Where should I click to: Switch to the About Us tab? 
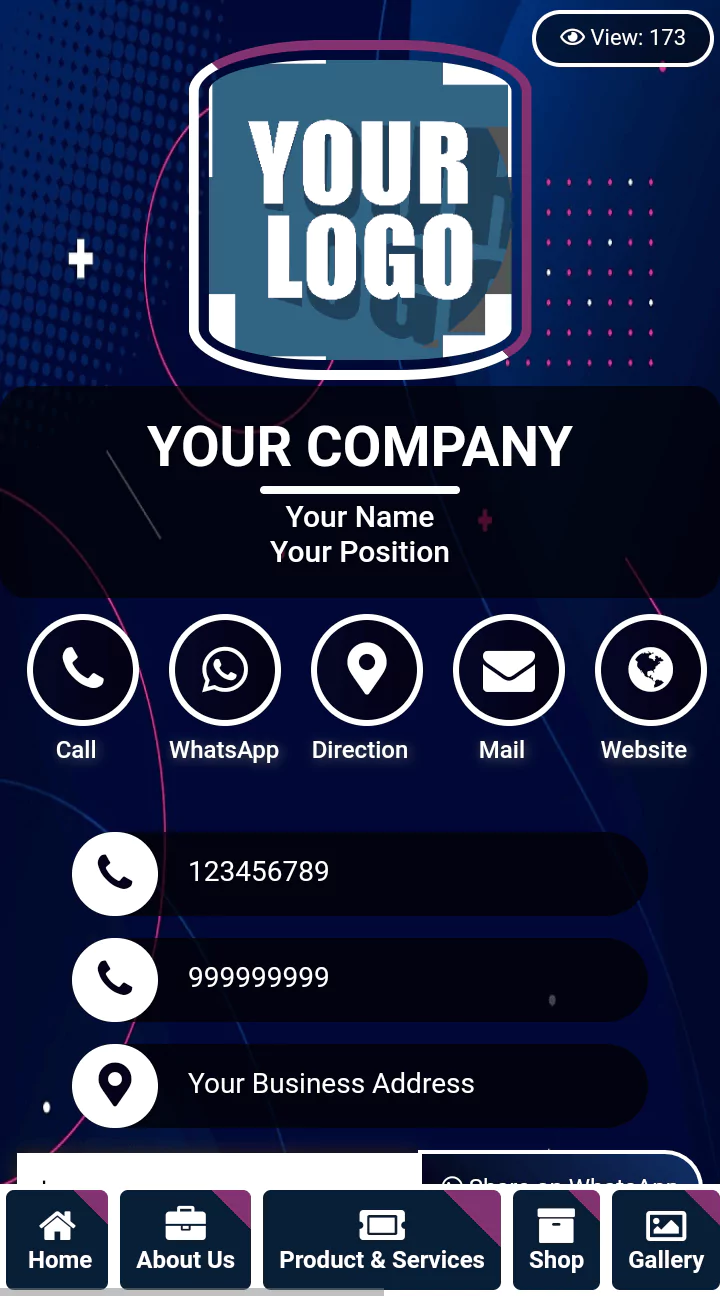(185, 1240)
